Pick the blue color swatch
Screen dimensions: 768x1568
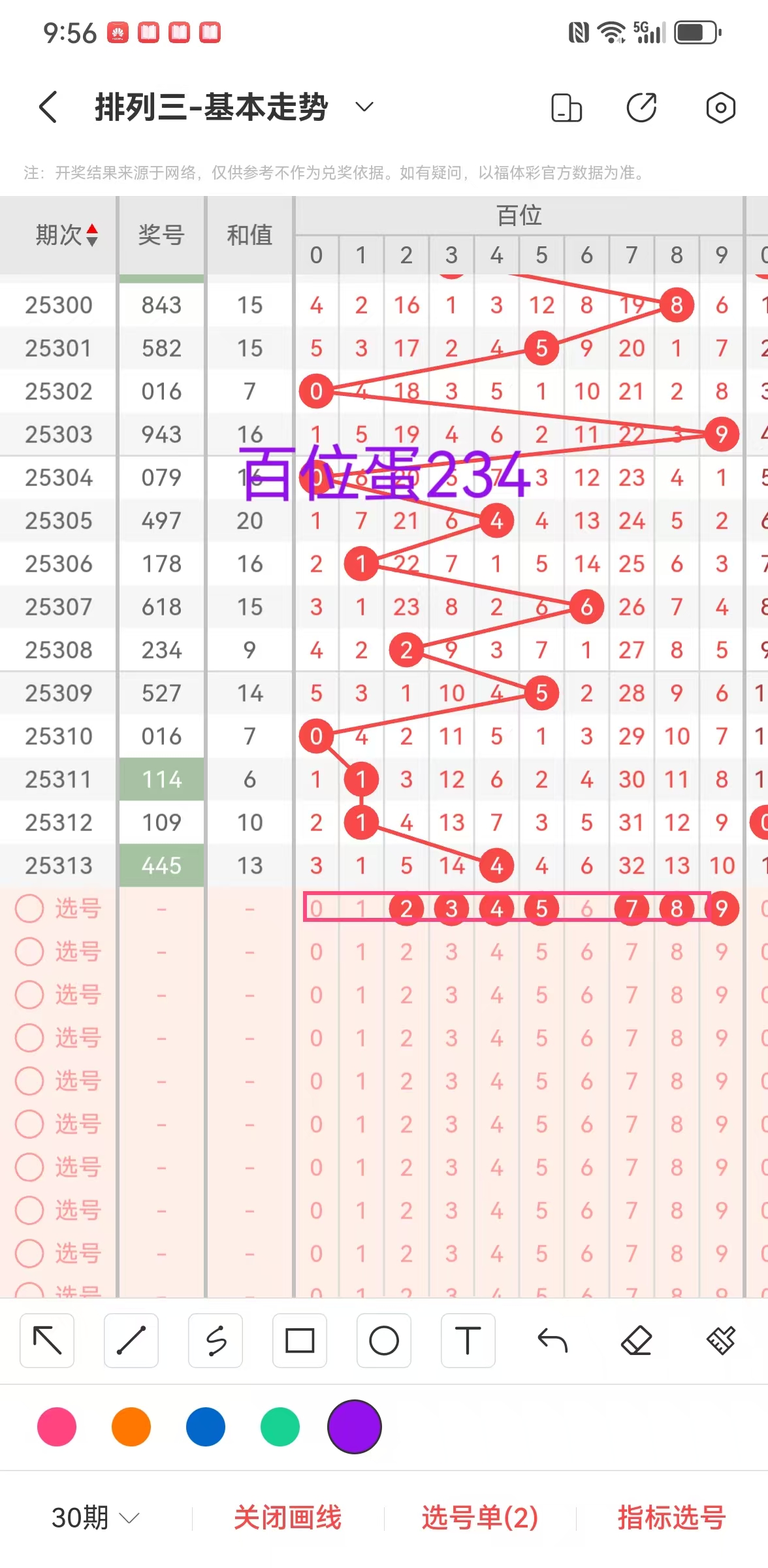coord(206,1427)
